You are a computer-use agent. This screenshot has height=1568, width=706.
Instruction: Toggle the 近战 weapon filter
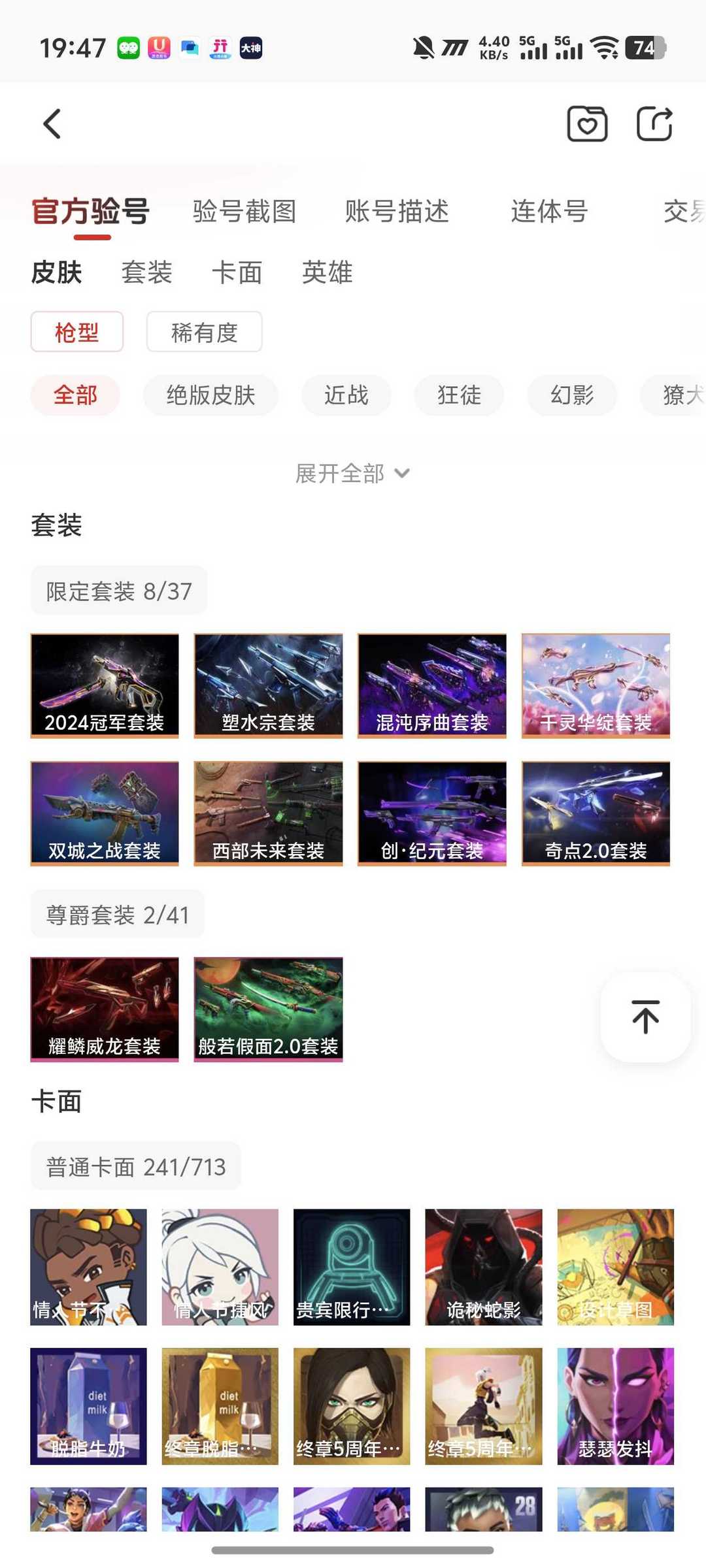tap(346, 395)
